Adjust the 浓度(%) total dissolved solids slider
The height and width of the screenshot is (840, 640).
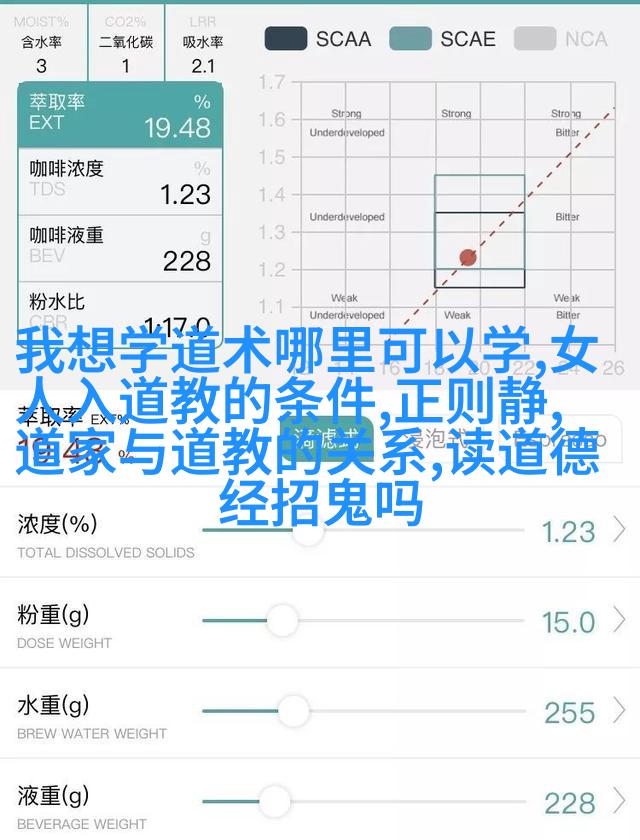pos(307,531)
